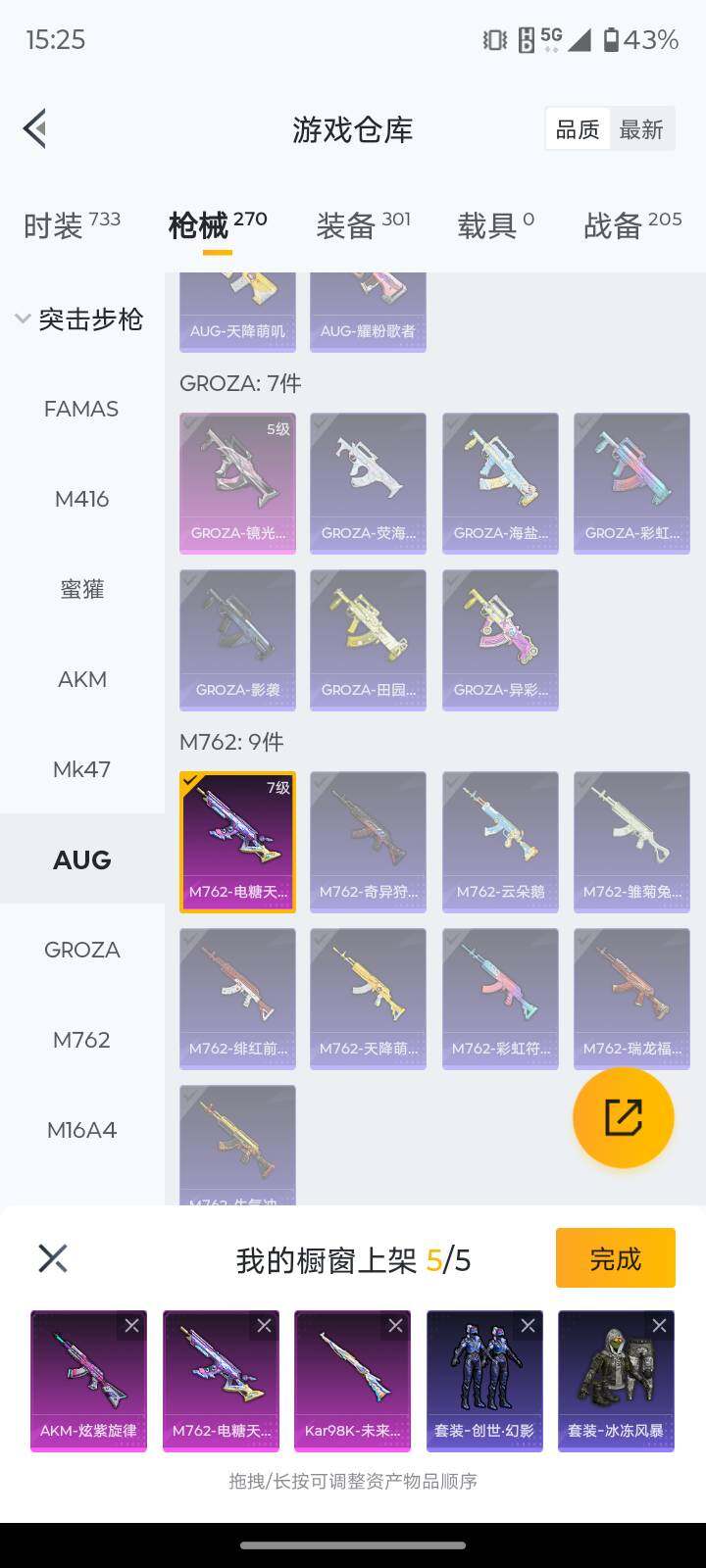This screenshot has height=1568, width=706.
Task: Switch to the 载具 tab
Action: click(495, 225)
